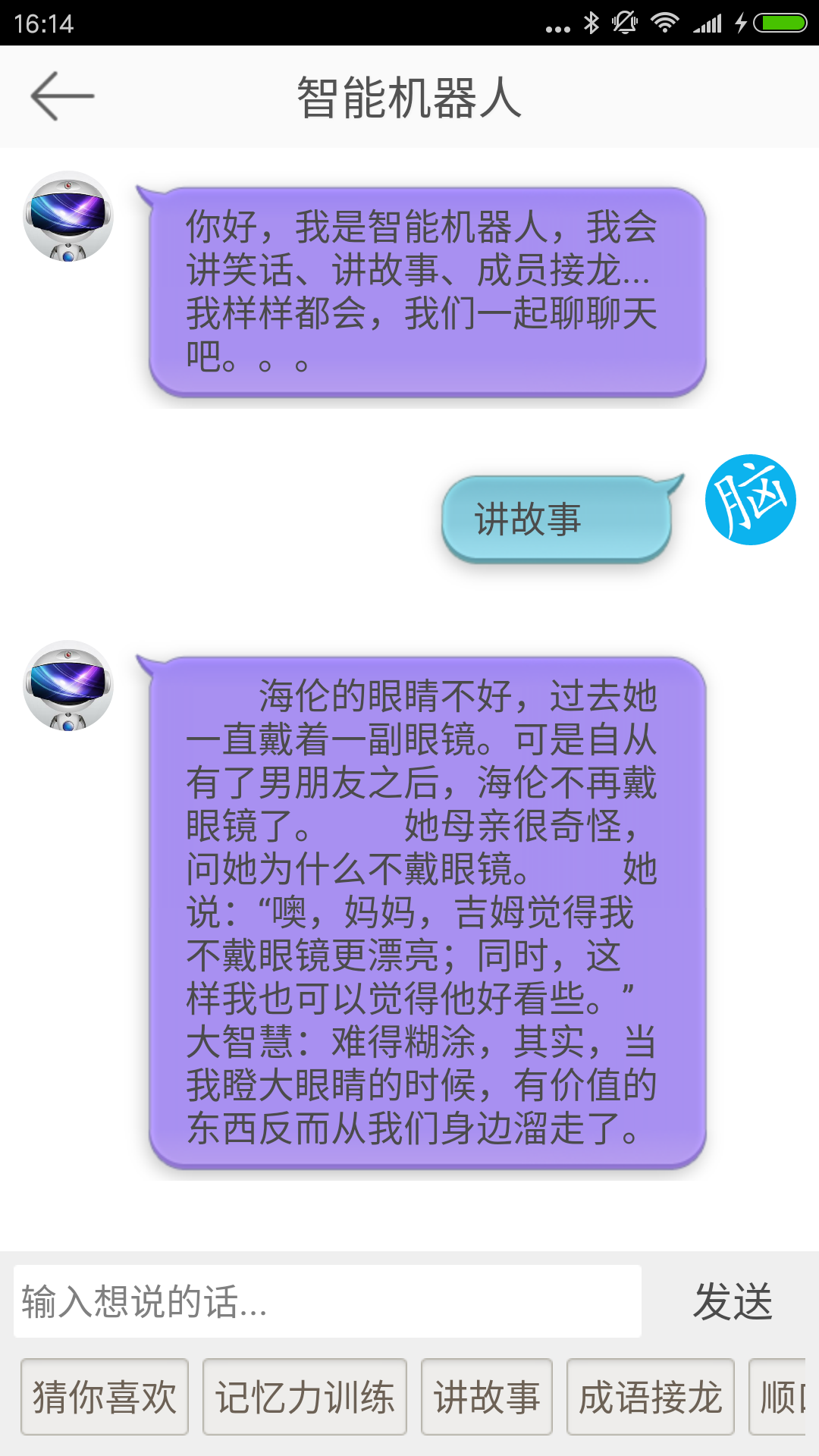The width and height of the screenshot is (819, 1456).
Task: Focus the 输入想说的话 text field
Action: click(x=327, y=1301)
